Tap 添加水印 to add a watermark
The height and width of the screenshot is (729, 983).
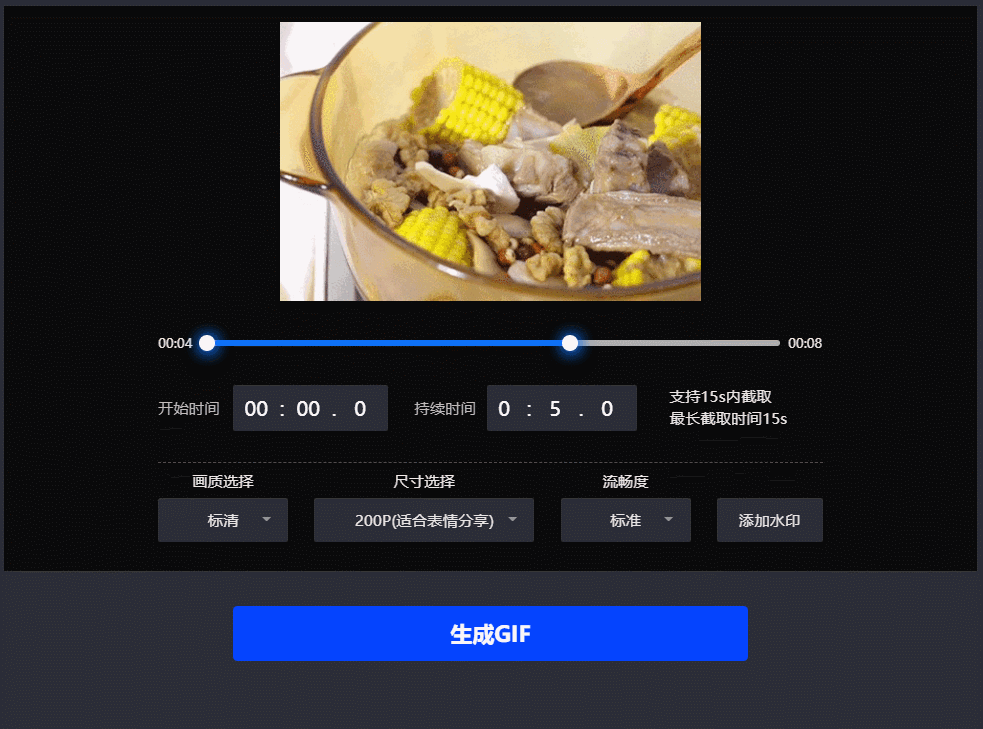pyautogui.click(x=769, y=520)
